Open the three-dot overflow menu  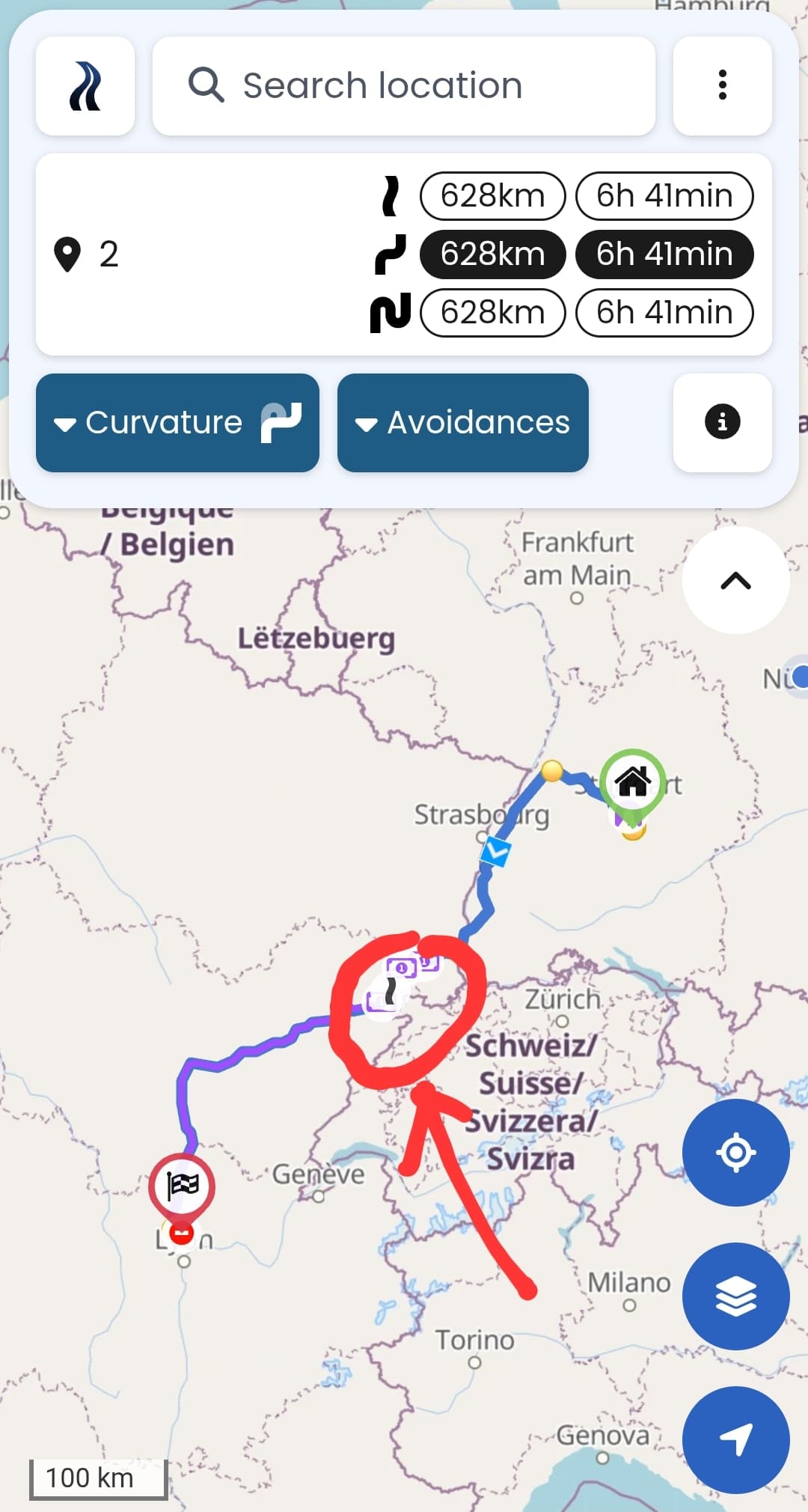click(x=722, y=86)
